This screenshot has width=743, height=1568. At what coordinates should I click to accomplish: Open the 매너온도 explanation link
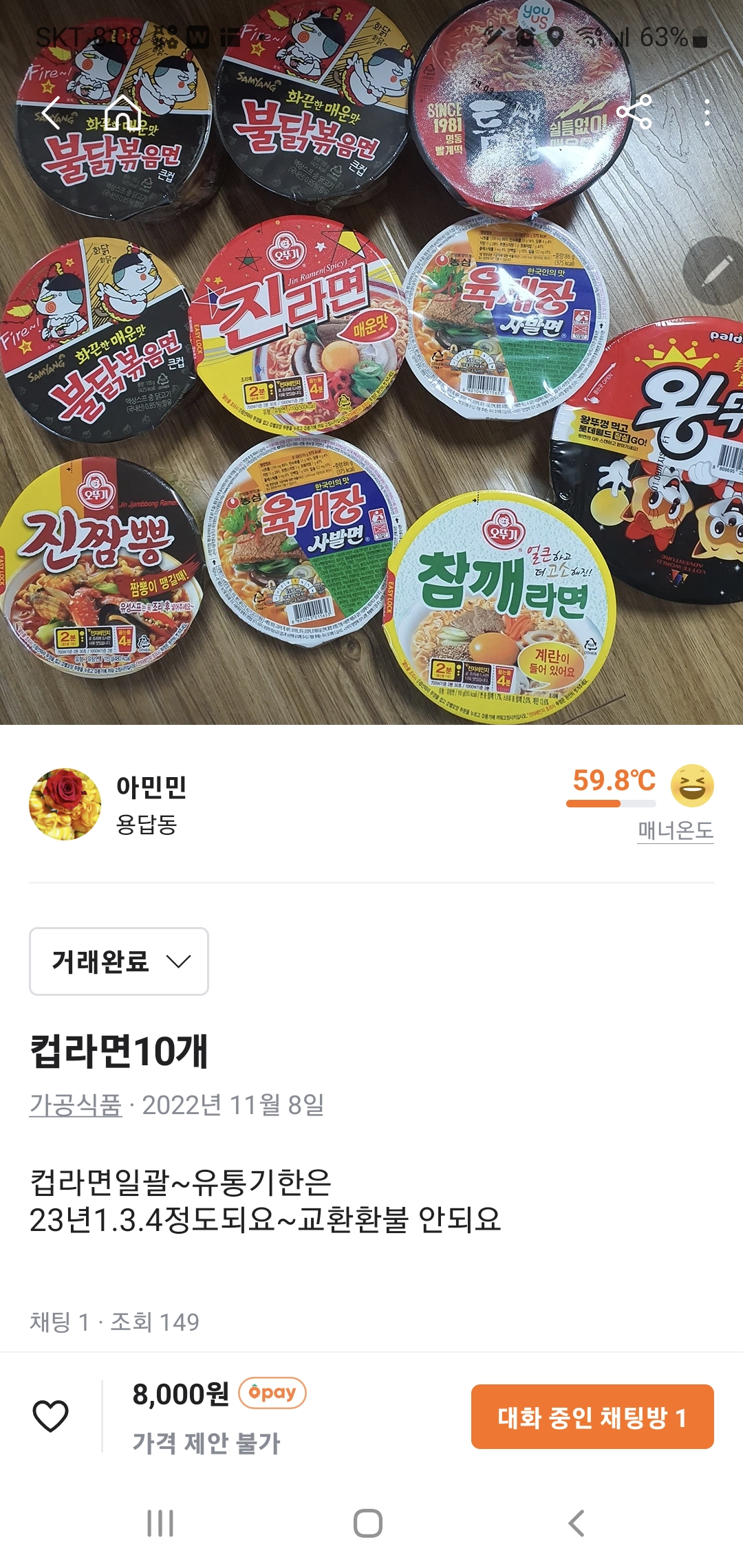point(675,831)
